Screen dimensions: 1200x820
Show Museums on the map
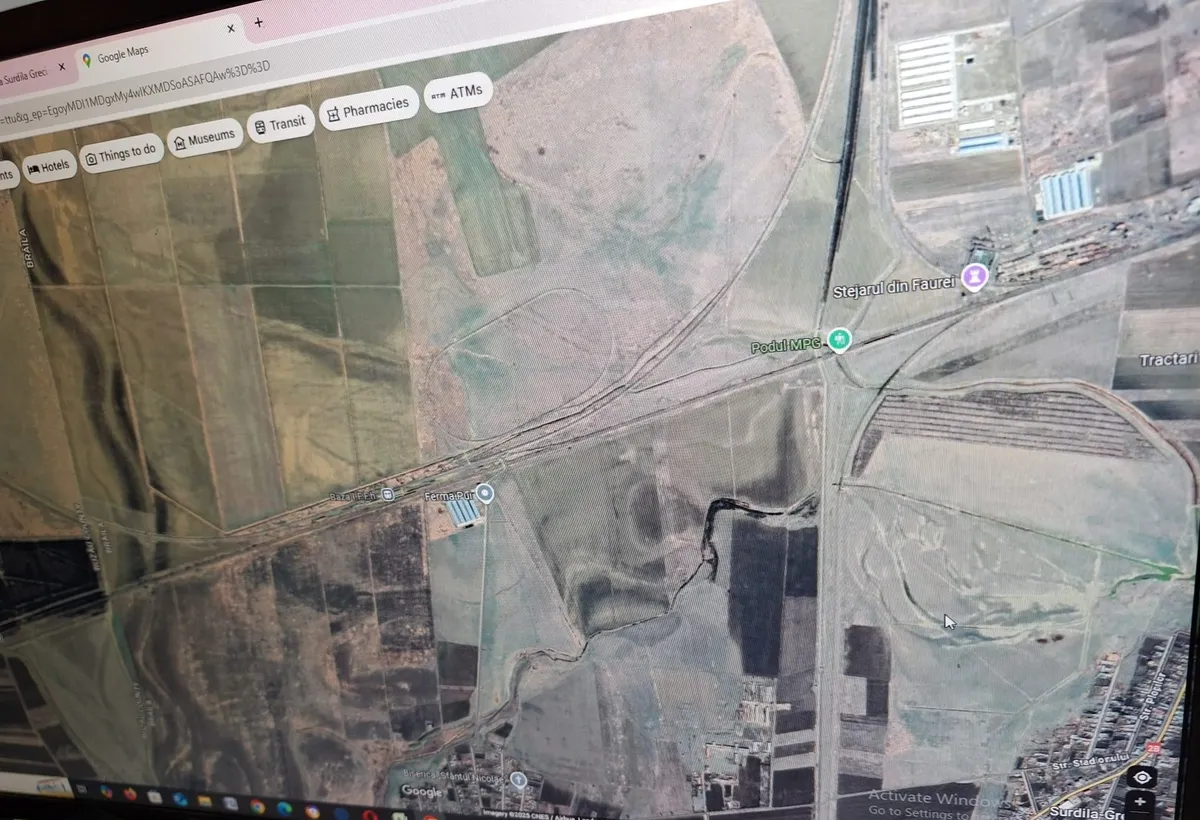tap(204, 137)
